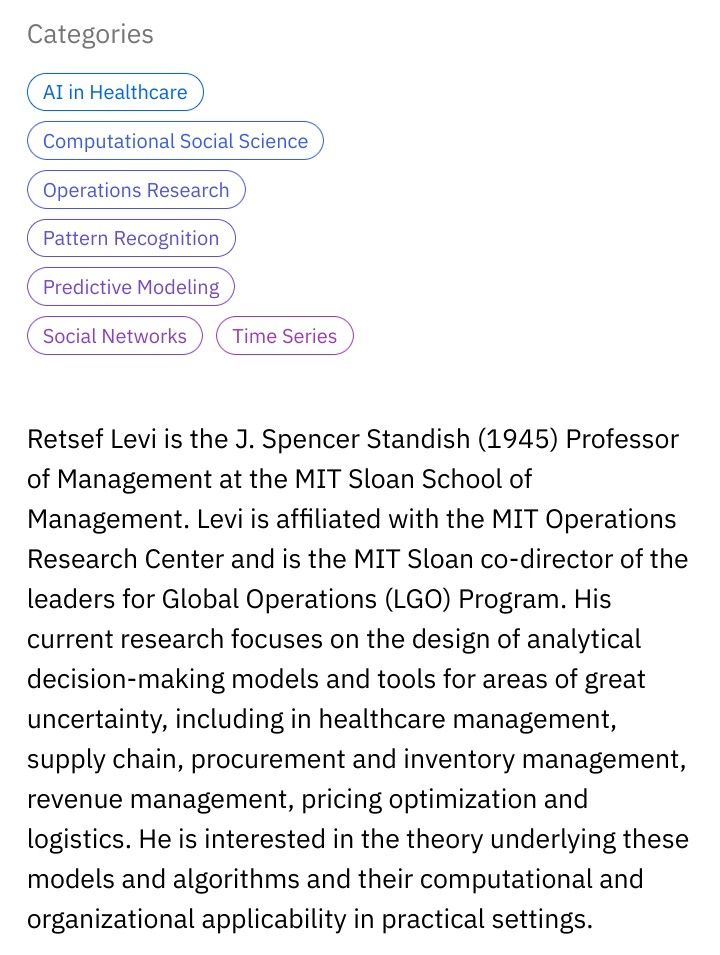The width and height of the screenshot is (720, 955).
Task: Open the Time Series category chip
Action: [x=284, y=336]
